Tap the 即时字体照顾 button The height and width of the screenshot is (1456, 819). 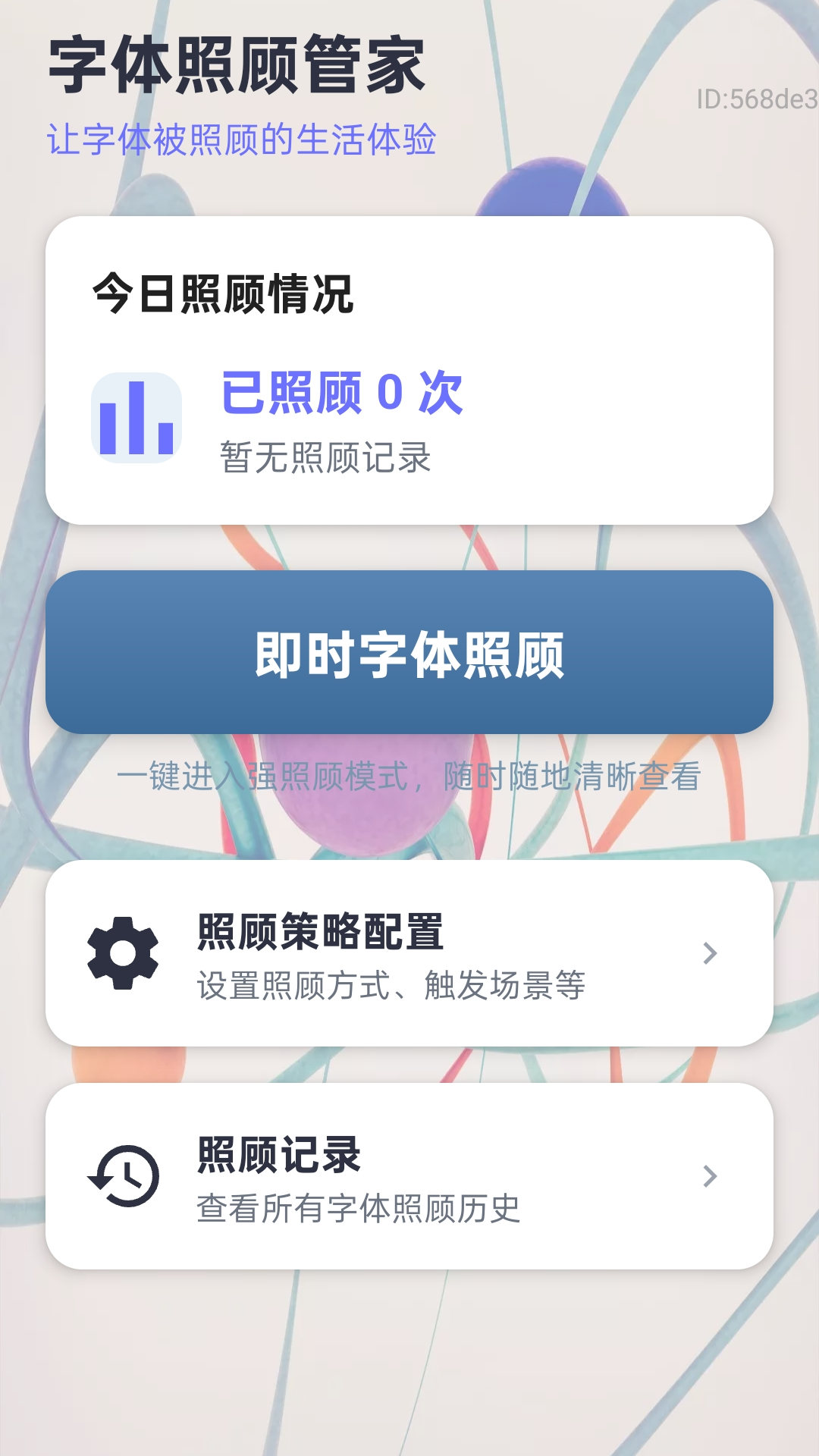409,653
